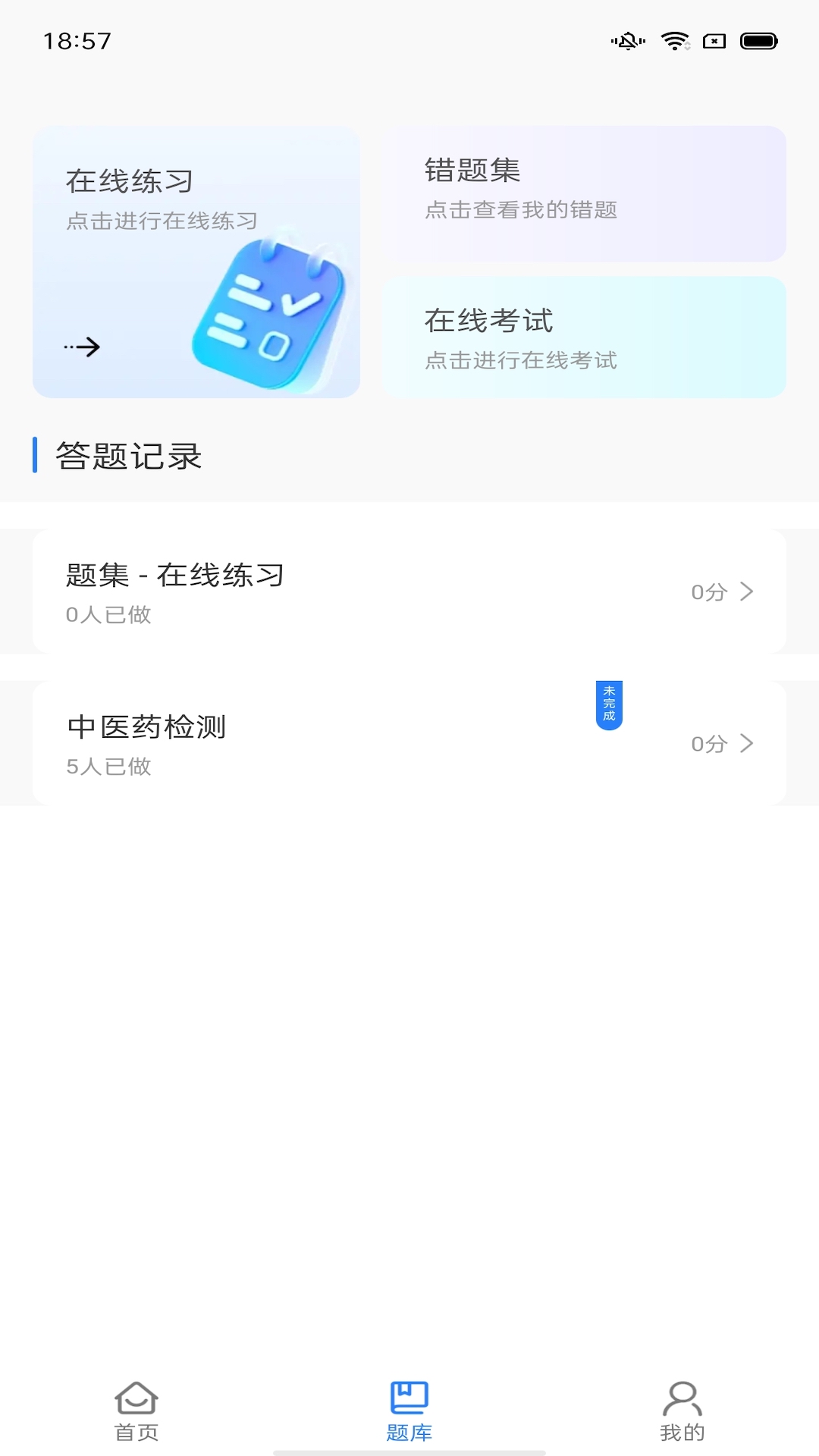Click the SIM error icon in status bar

pyautogui.click(x=714, y=40)
